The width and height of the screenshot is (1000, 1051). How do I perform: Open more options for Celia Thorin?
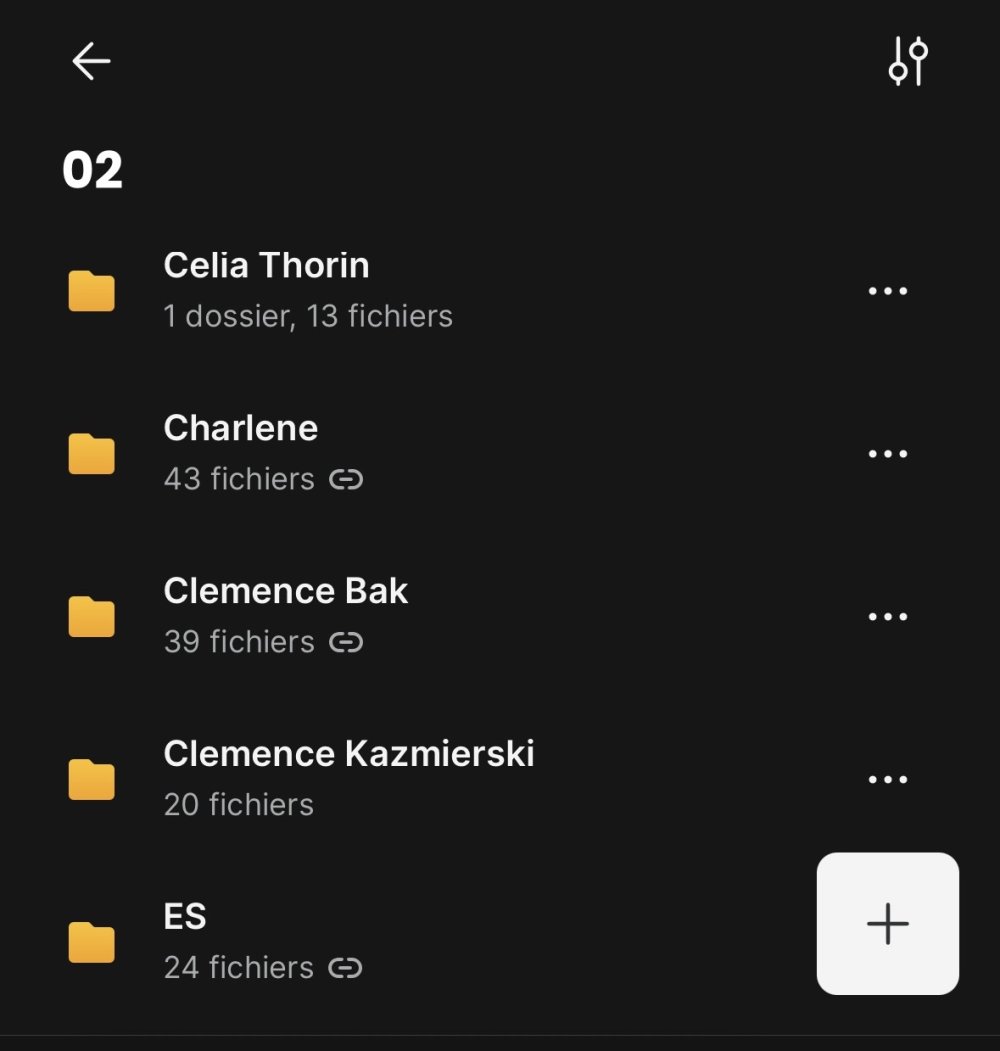pyautogui.click(x=887, y=291)
